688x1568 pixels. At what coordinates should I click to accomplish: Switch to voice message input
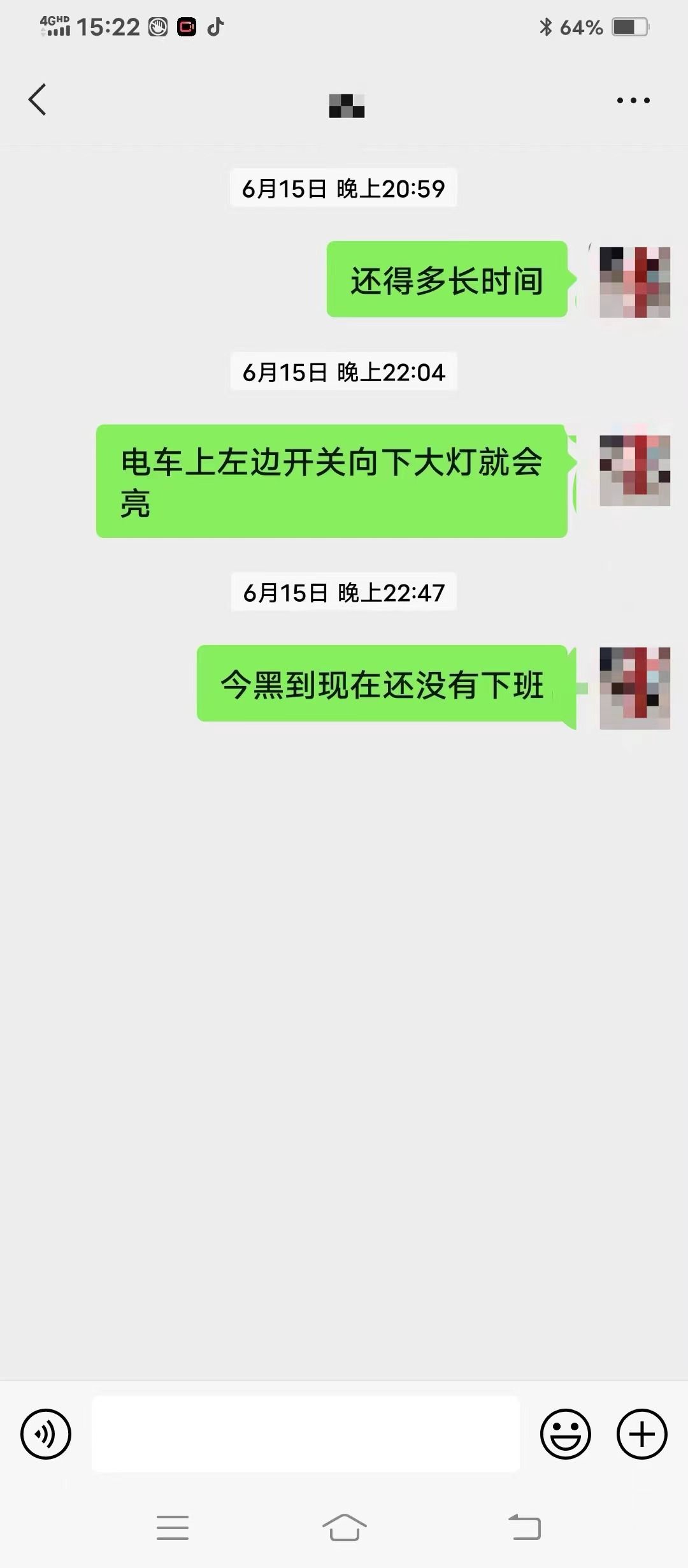click(x=46, y=1434)
